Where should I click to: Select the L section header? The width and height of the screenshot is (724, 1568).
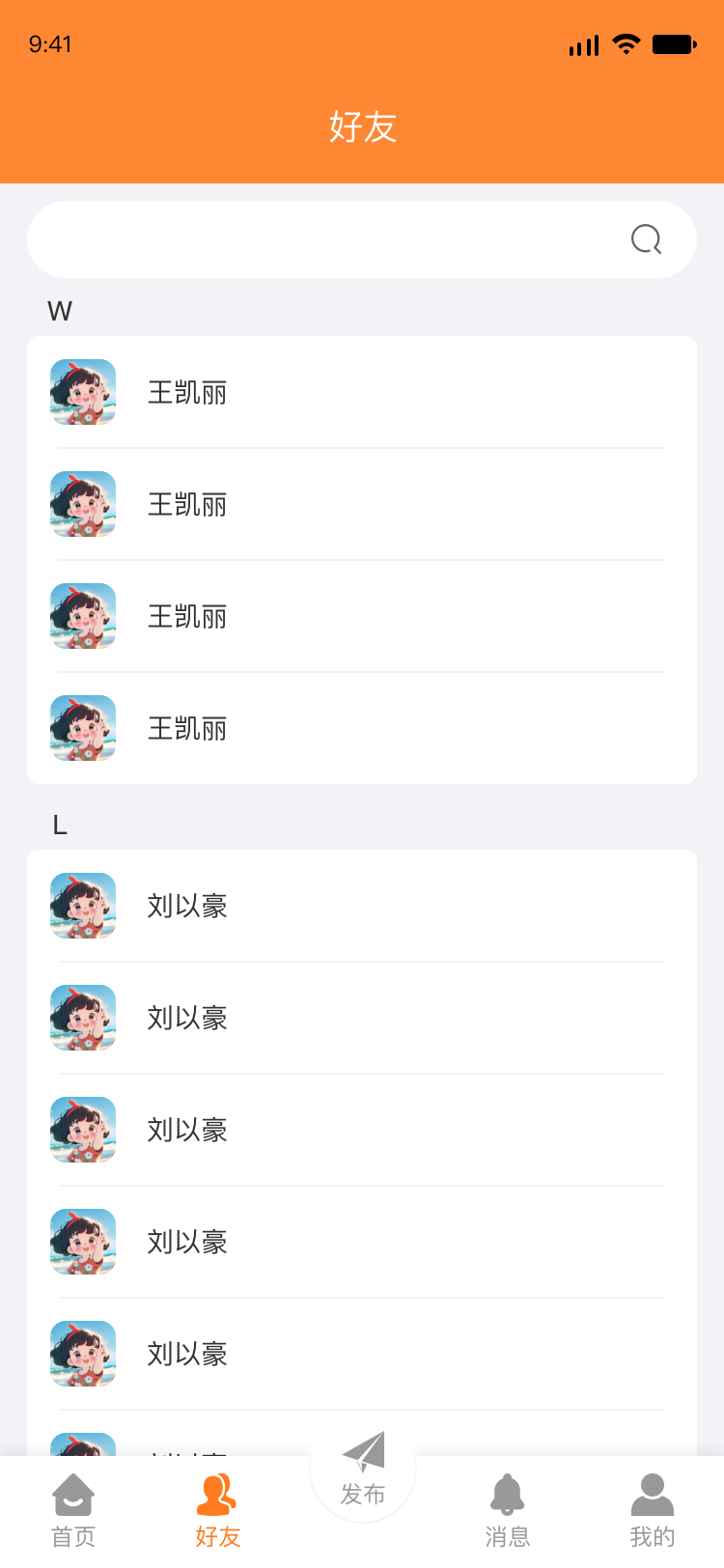58,825
